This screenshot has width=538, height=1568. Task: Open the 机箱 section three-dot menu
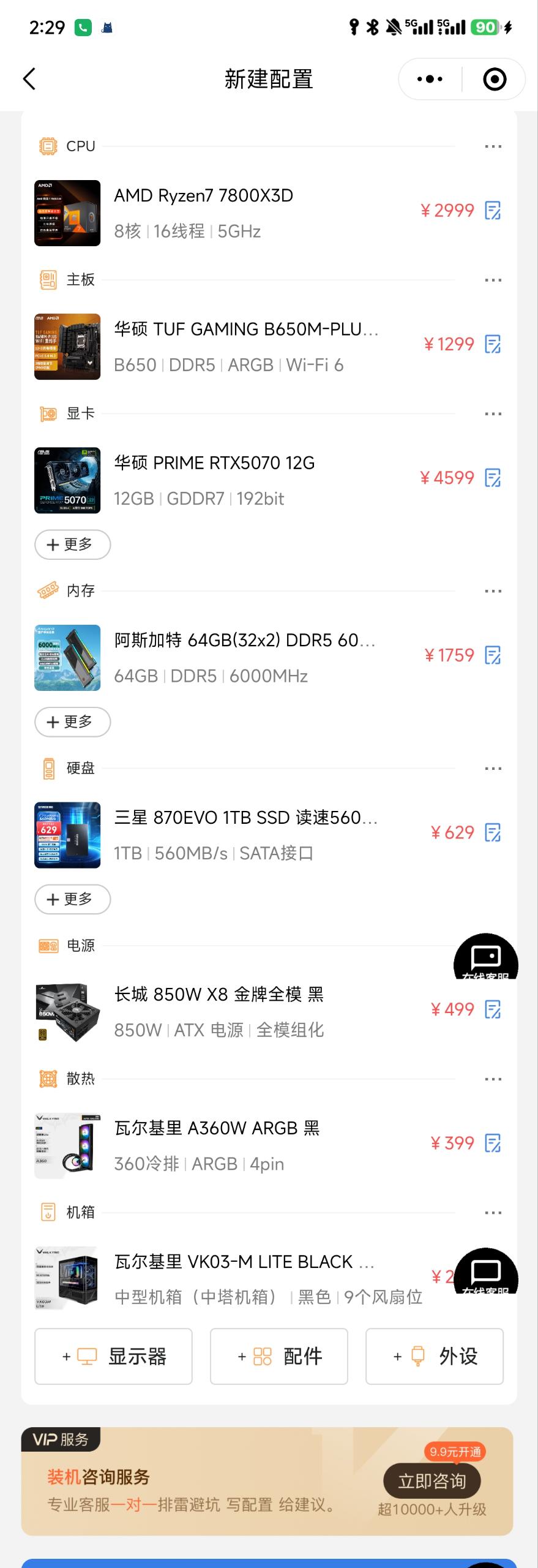(x=493, y=1213)
